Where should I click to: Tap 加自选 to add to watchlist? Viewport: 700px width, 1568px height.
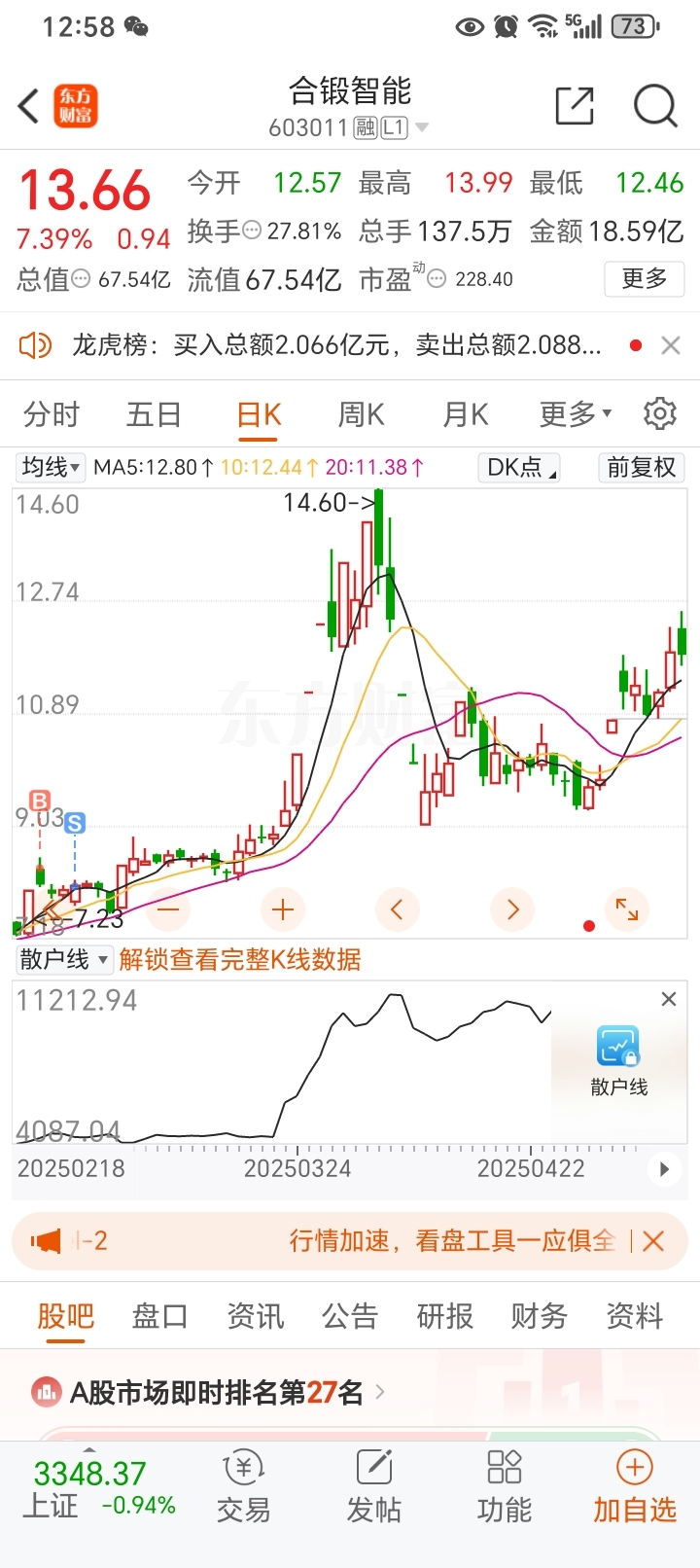[x=635, y=1488]
